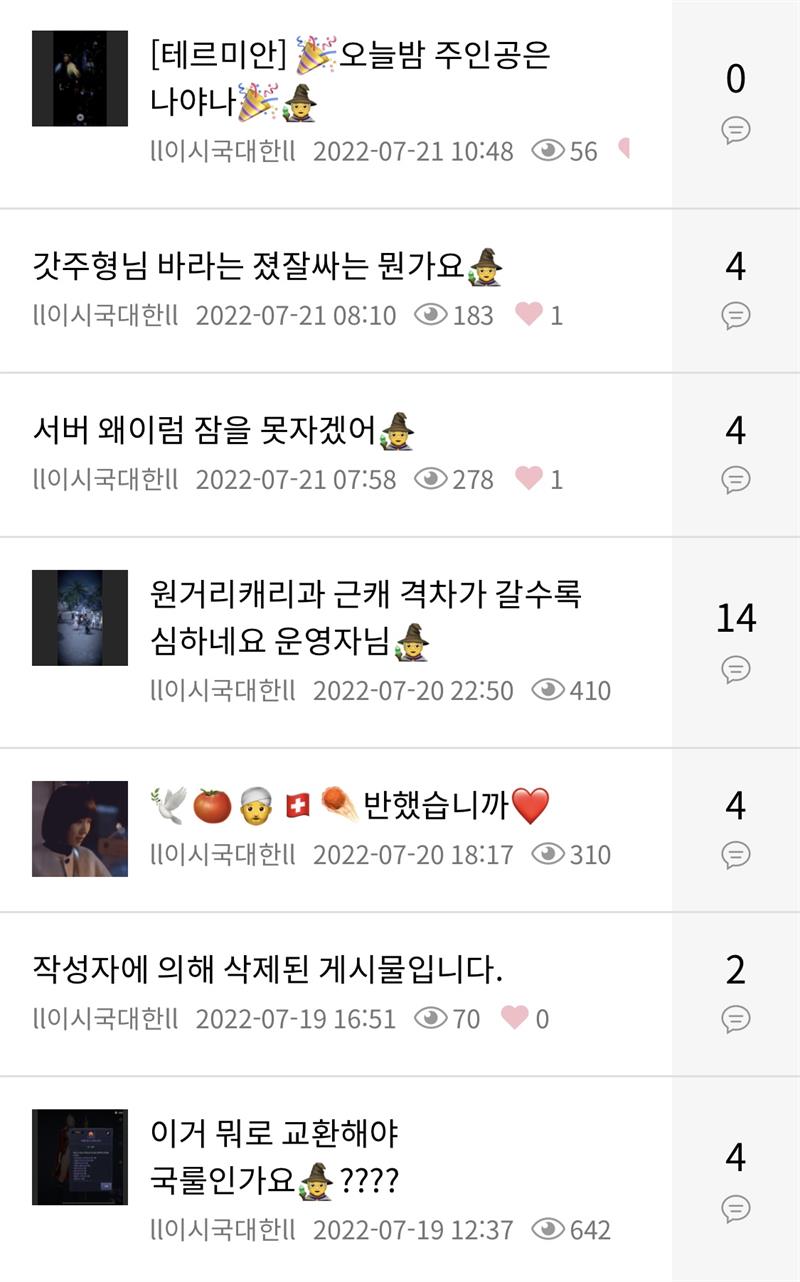The height and width of the screenshot is (1282, 800).
Task: Open the post ending with '반했습니까'
Action: (350, 806)
